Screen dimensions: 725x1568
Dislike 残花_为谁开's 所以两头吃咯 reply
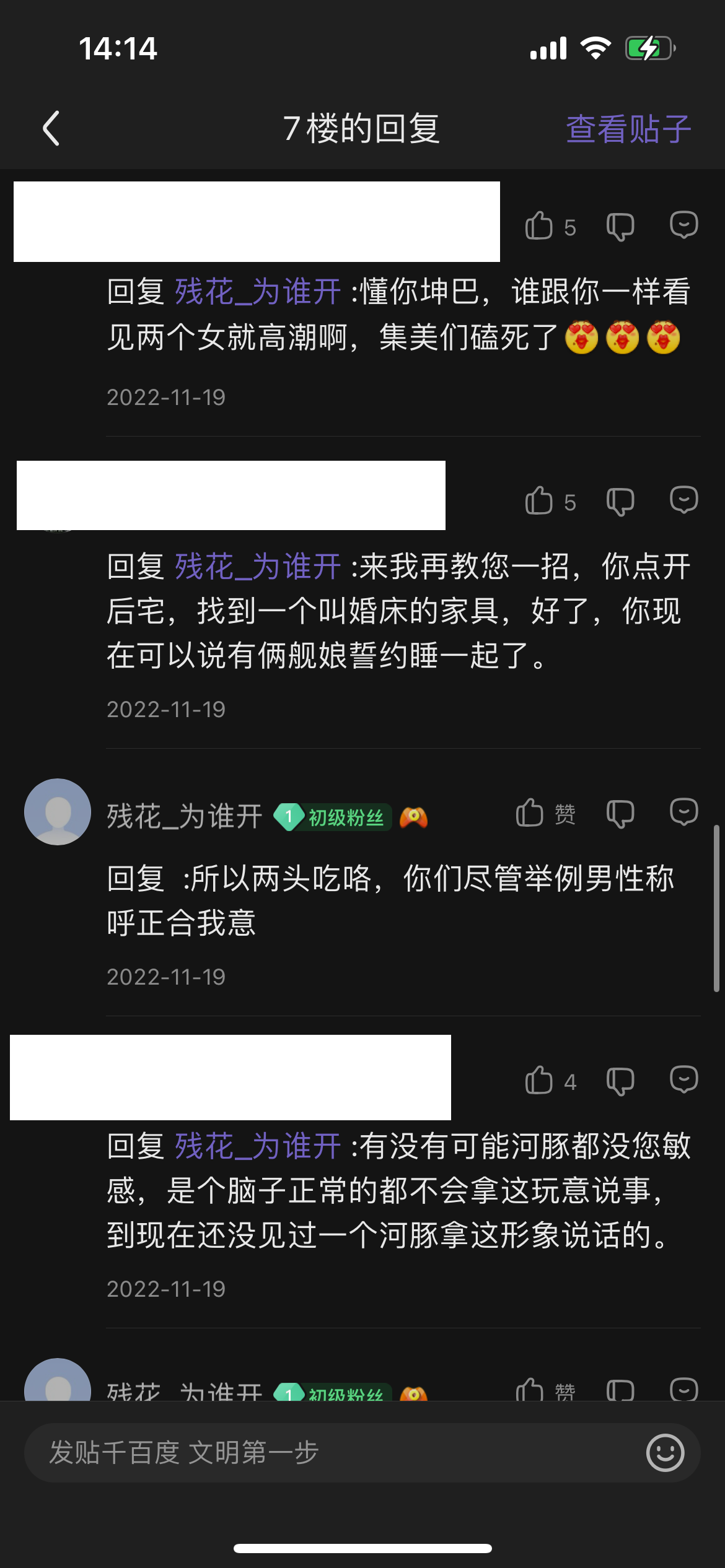click(620, 813)
